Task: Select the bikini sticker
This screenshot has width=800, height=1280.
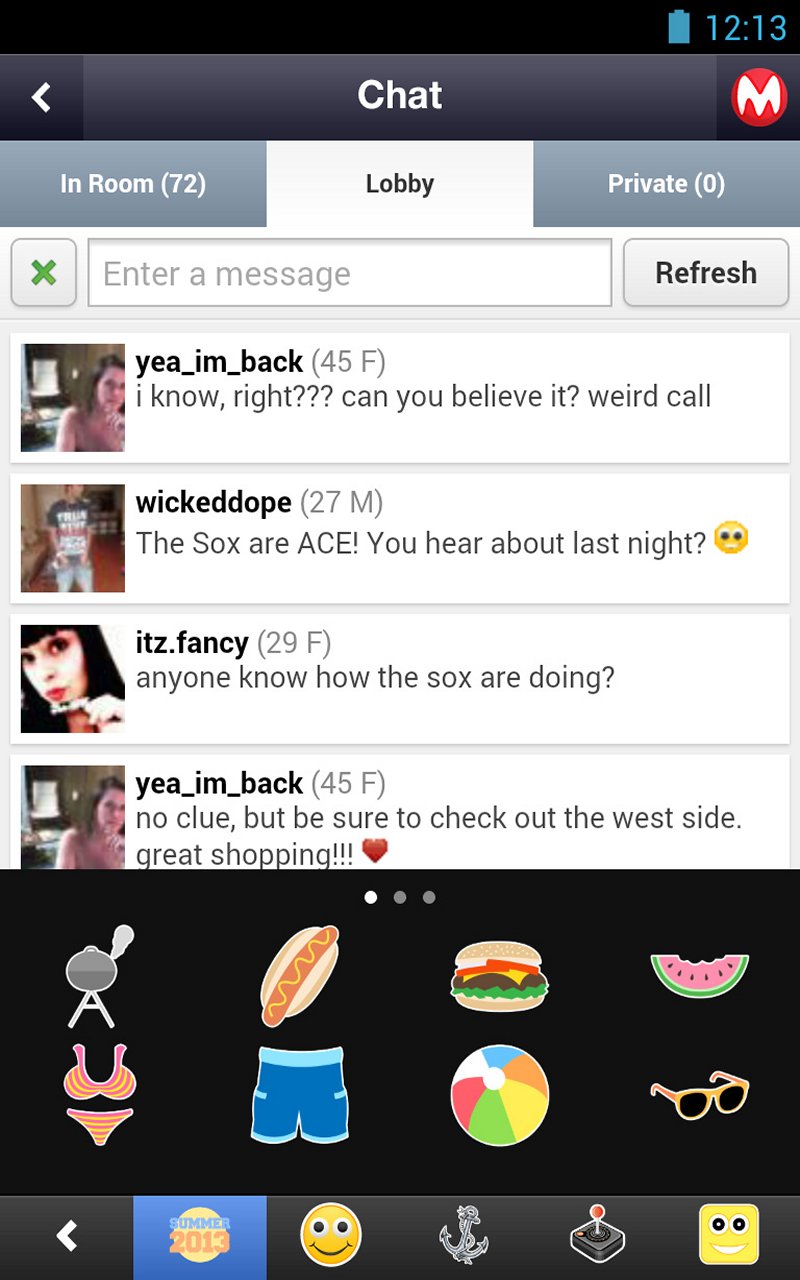Action: 98,1093
